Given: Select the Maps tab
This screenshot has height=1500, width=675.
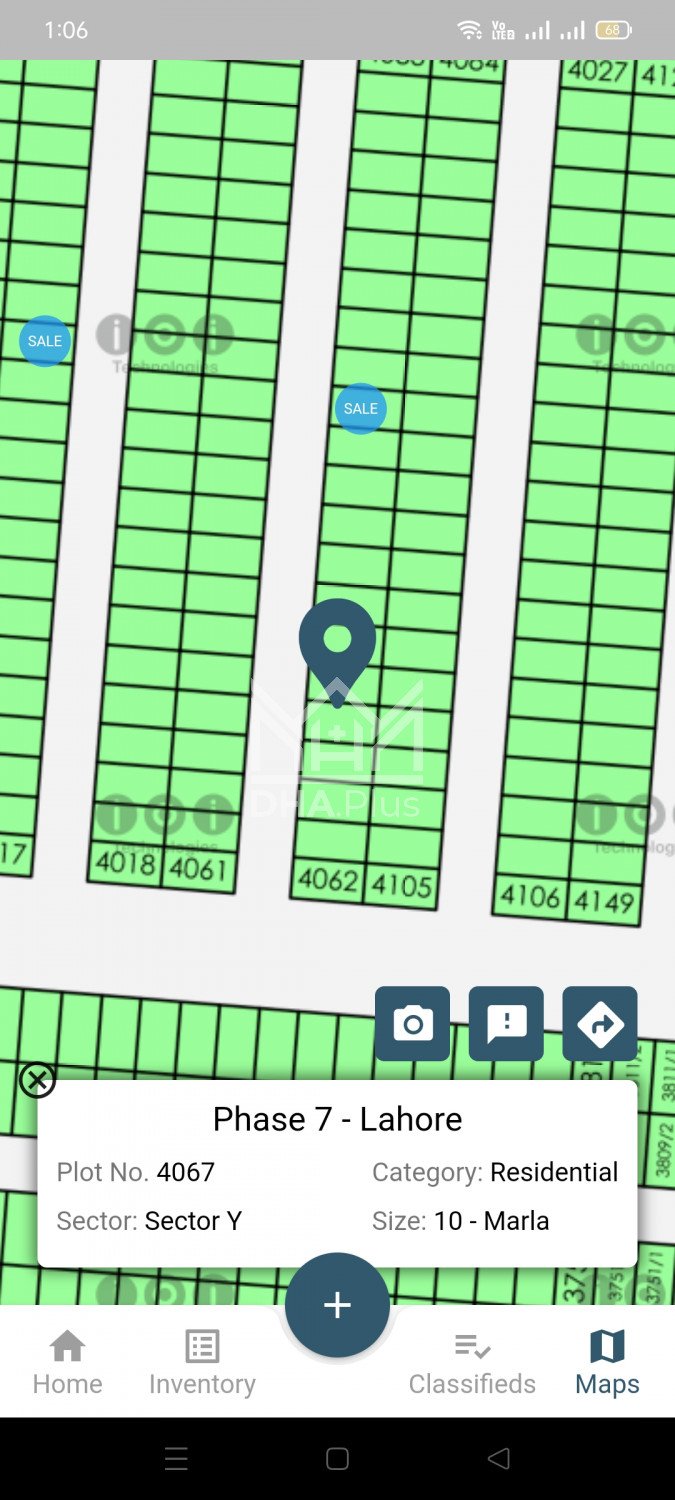Looking at the screenshot, I should (607, 1362).
